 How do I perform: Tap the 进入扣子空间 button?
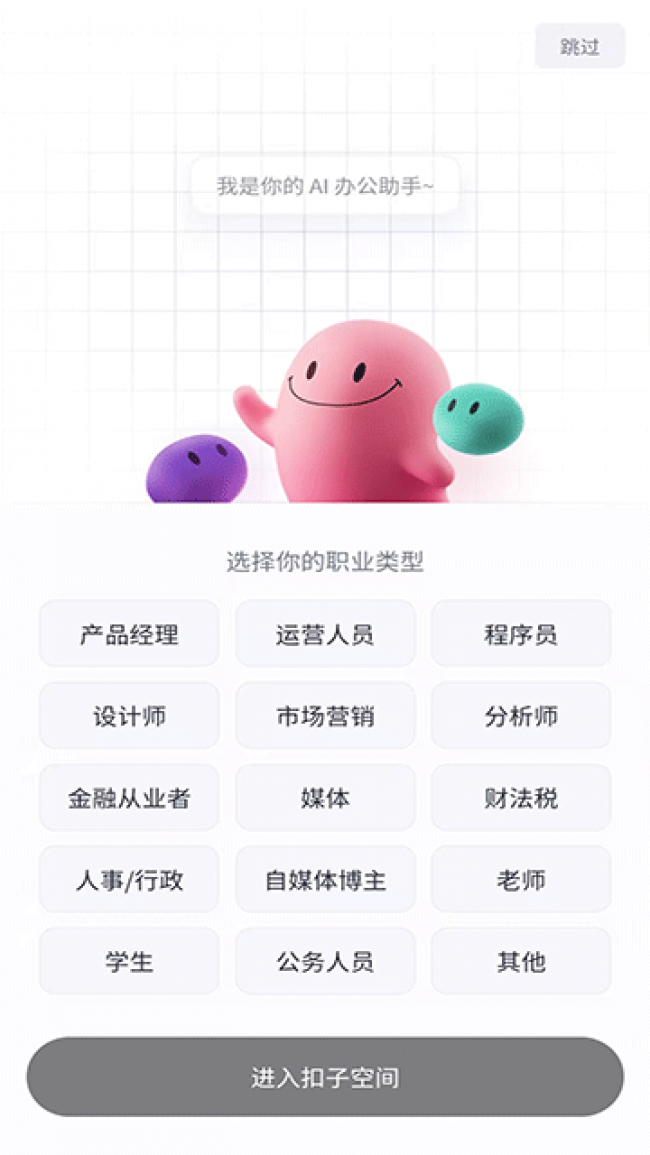click(x=325, y=1077)
